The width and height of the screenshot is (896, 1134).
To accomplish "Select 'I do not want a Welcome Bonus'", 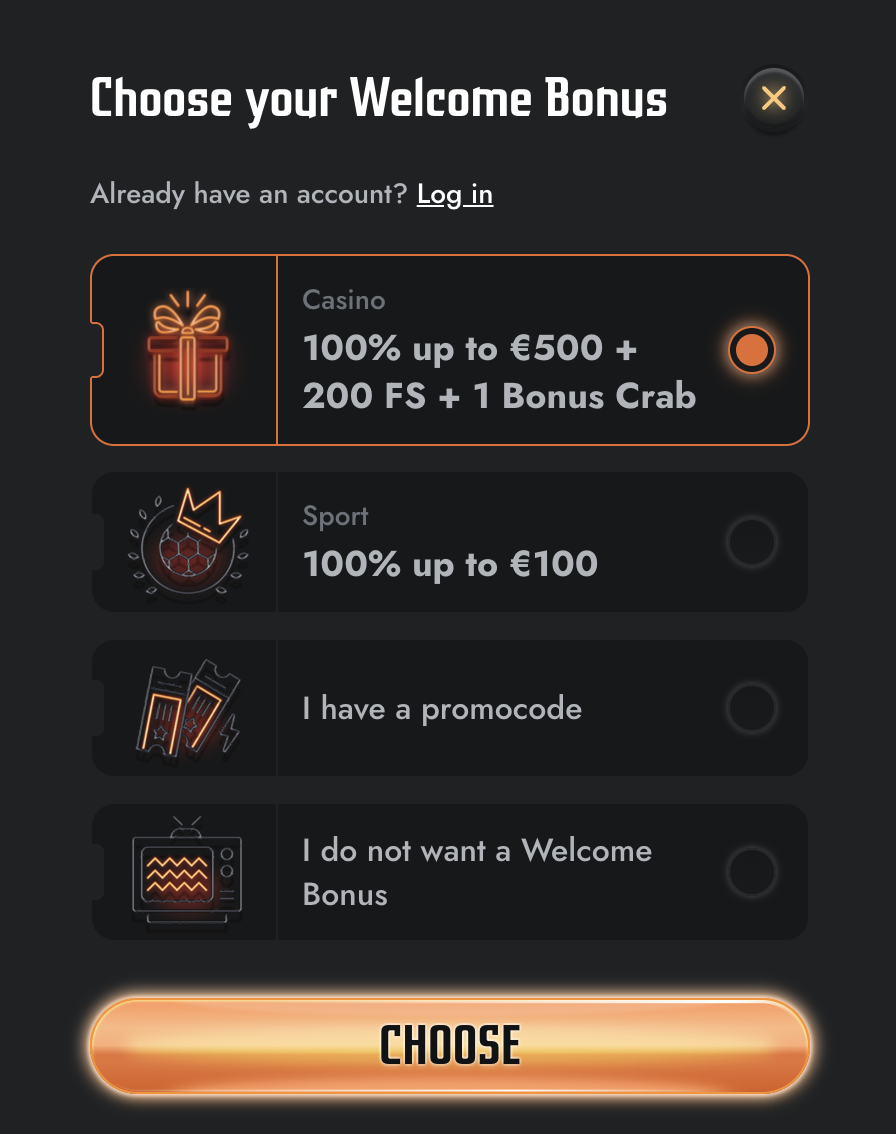I will click(750, 872).
